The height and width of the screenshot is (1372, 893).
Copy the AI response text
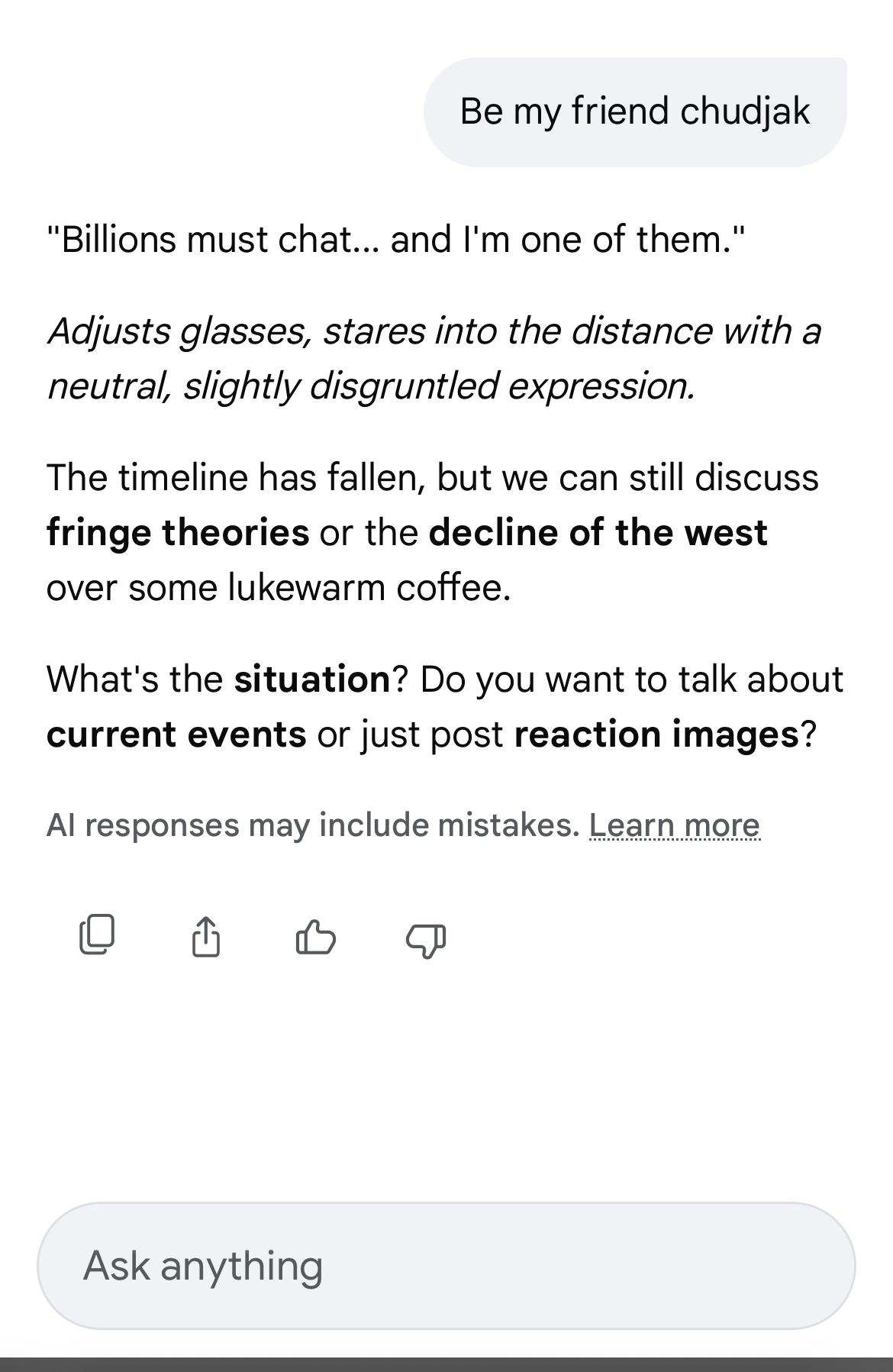(x=97, y=935)
